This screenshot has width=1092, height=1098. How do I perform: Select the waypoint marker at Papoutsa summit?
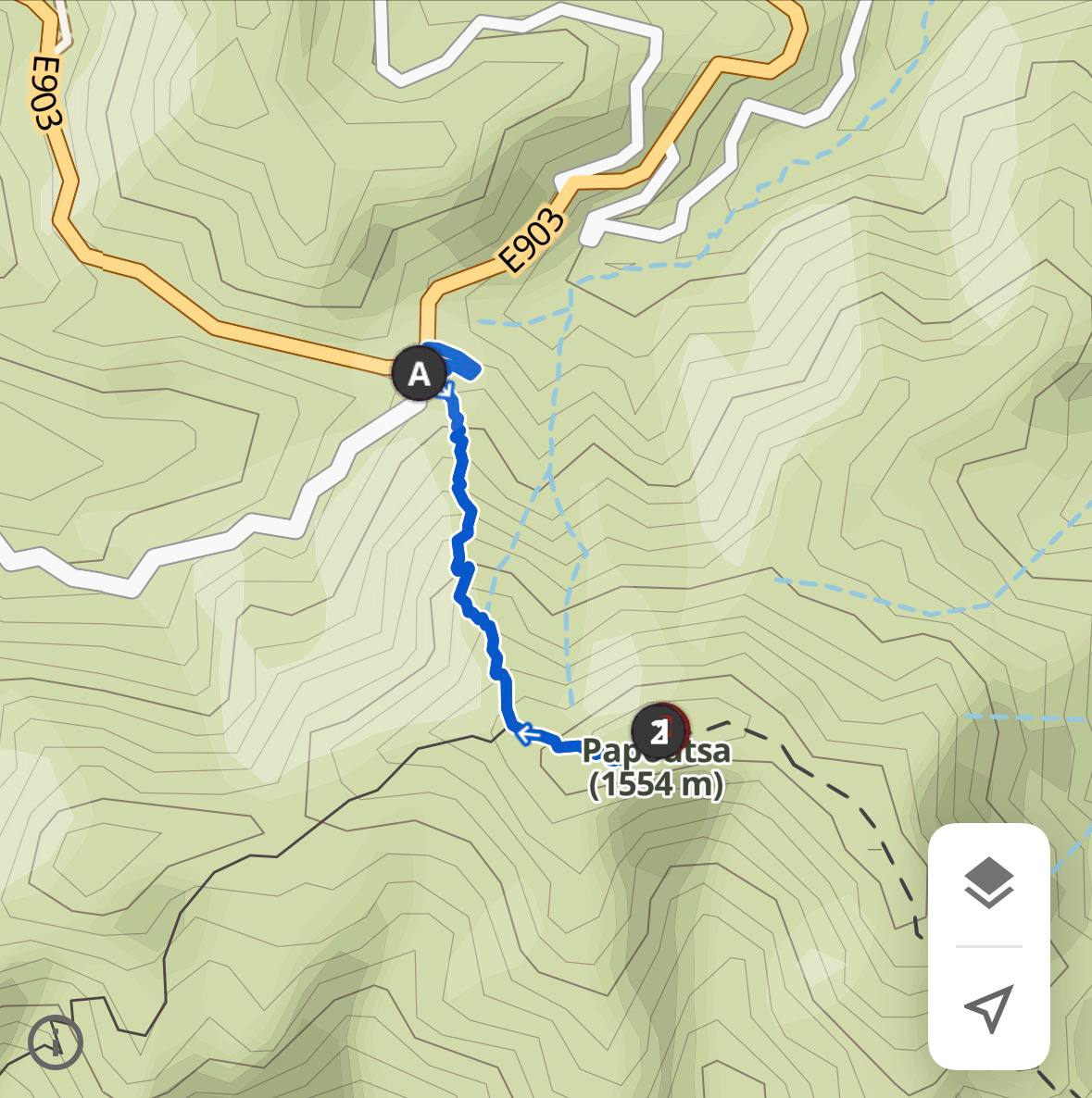pyautogui.click(x=659, y=731)
